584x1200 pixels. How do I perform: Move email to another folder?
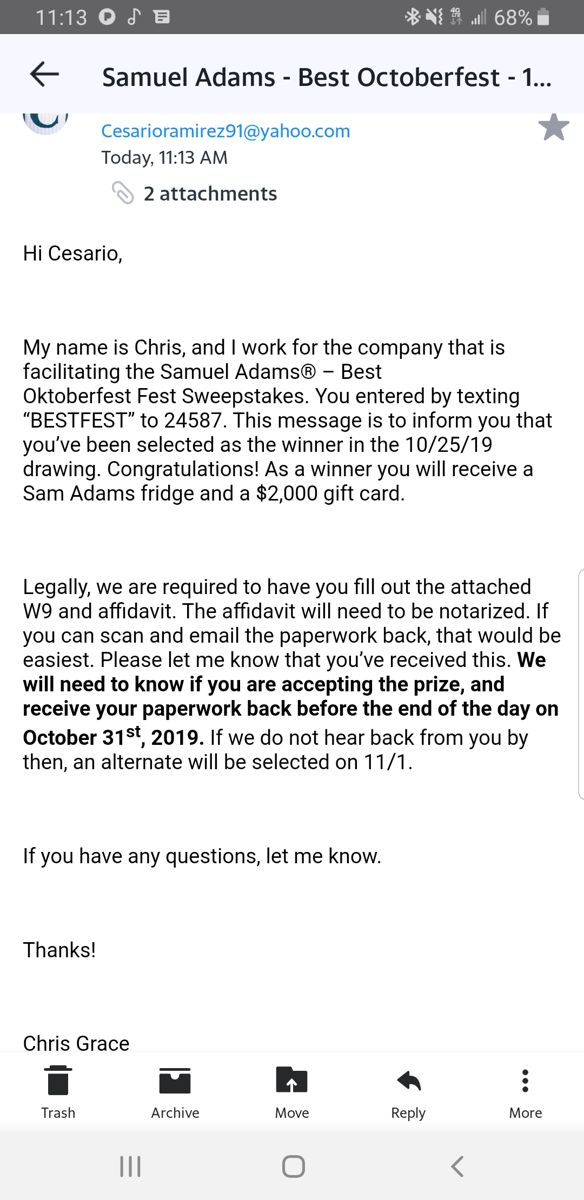pyautogui.click(x=292, y=1092)
